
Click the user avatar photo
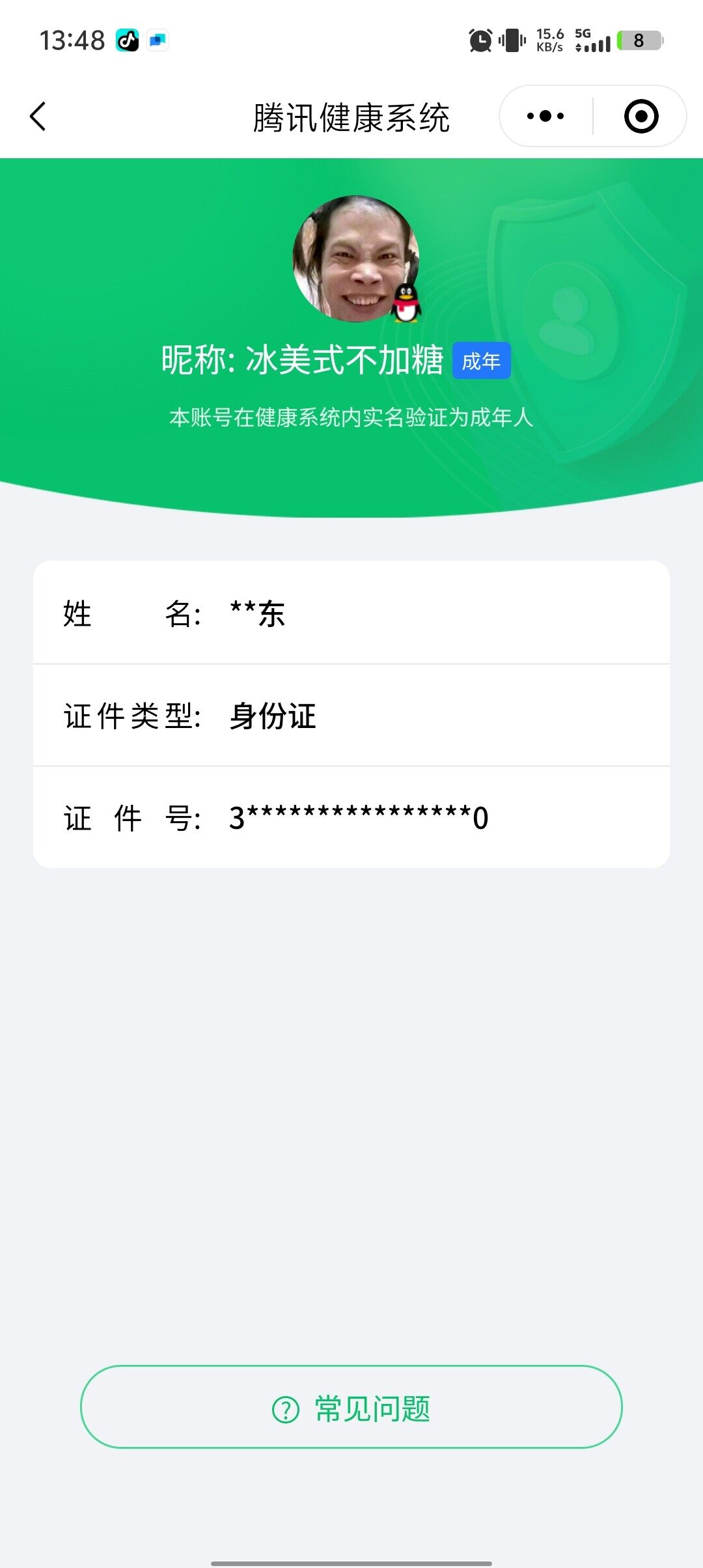click(x=355, y=259)
